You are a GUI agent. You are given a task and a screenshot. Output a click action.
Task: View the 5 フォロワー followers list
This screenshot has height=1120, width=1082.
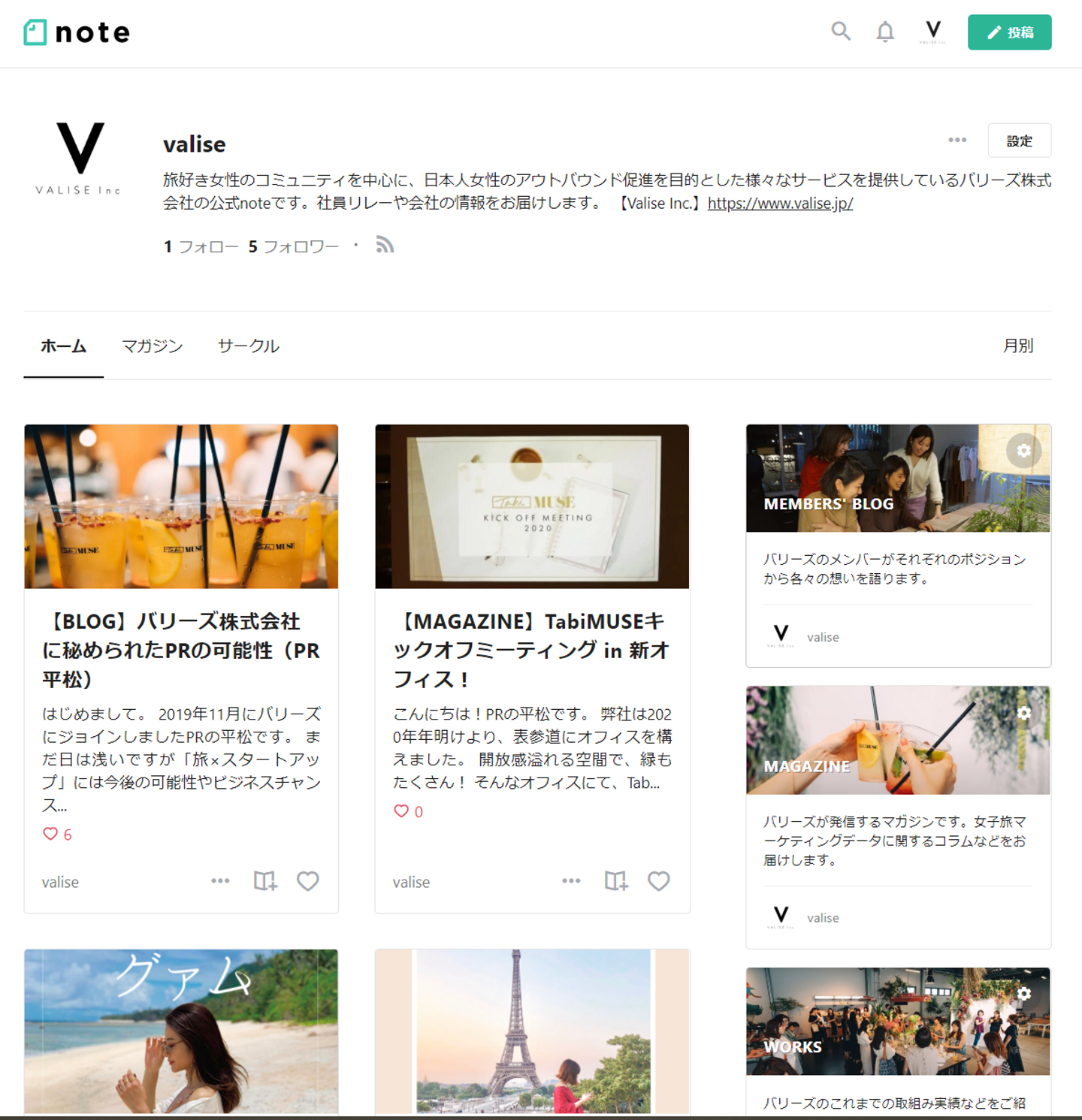pyautogui.click(x=294, y=246)
